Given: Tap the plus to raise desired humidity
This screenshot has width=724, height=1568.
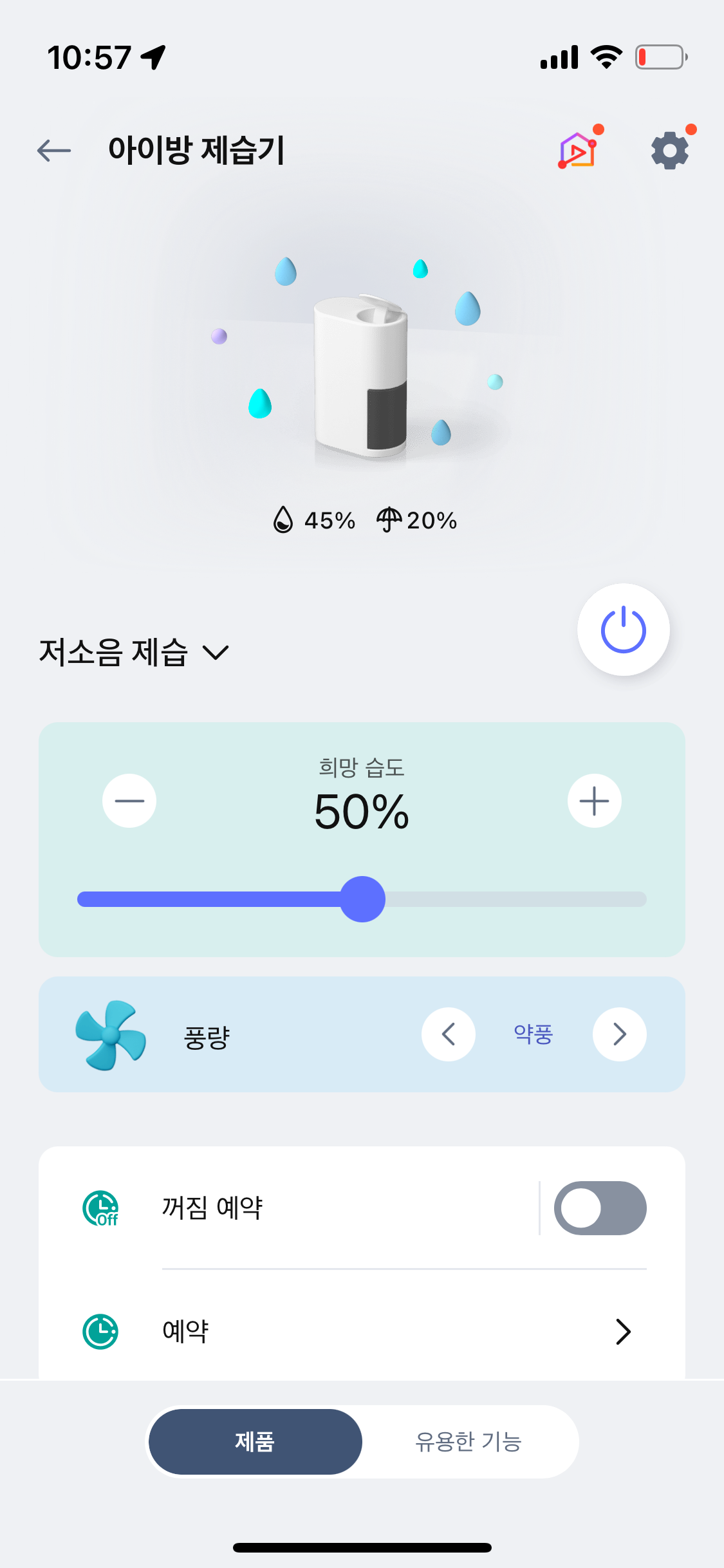Looking at the screenshot, I should 594,800.
